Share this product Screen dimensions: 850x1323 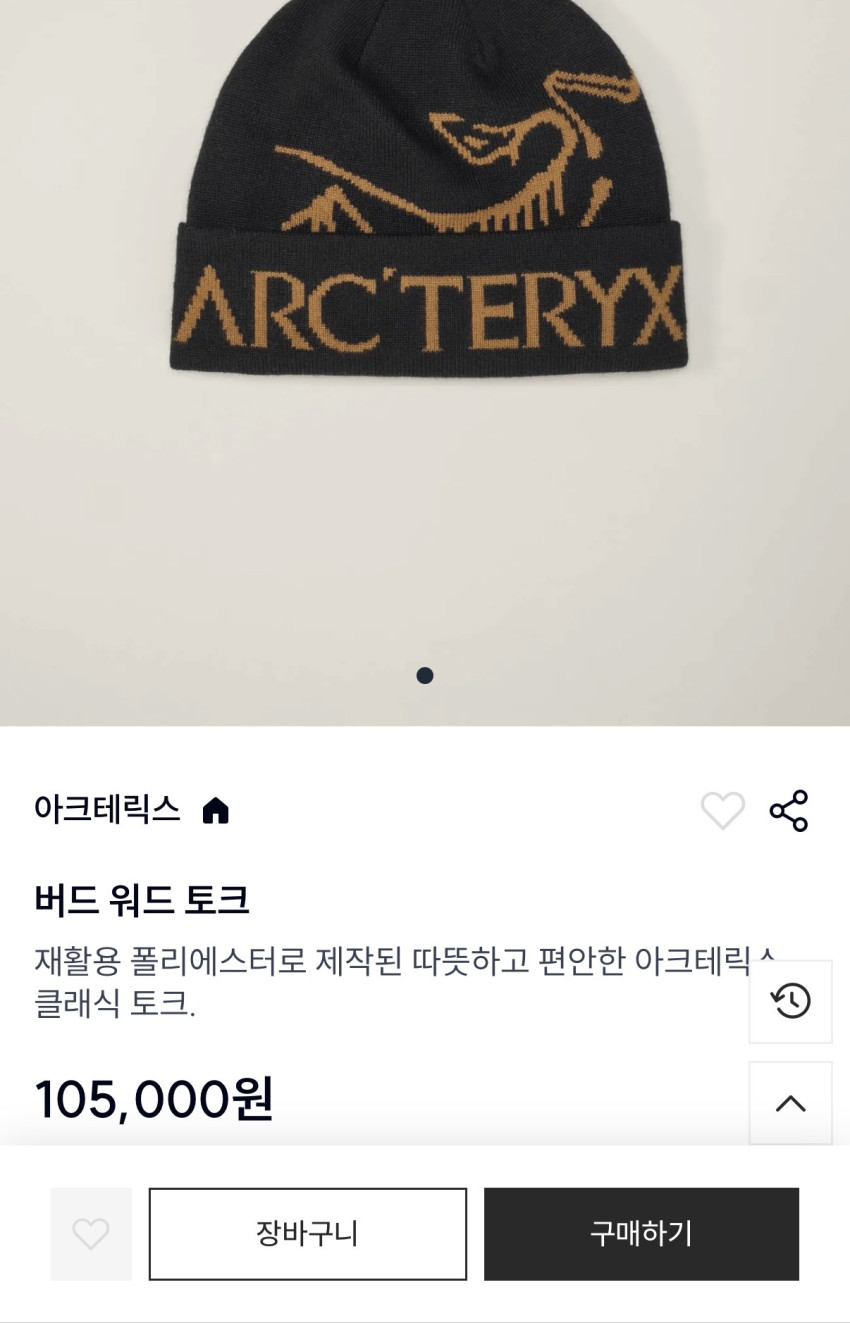pos(789,810)
